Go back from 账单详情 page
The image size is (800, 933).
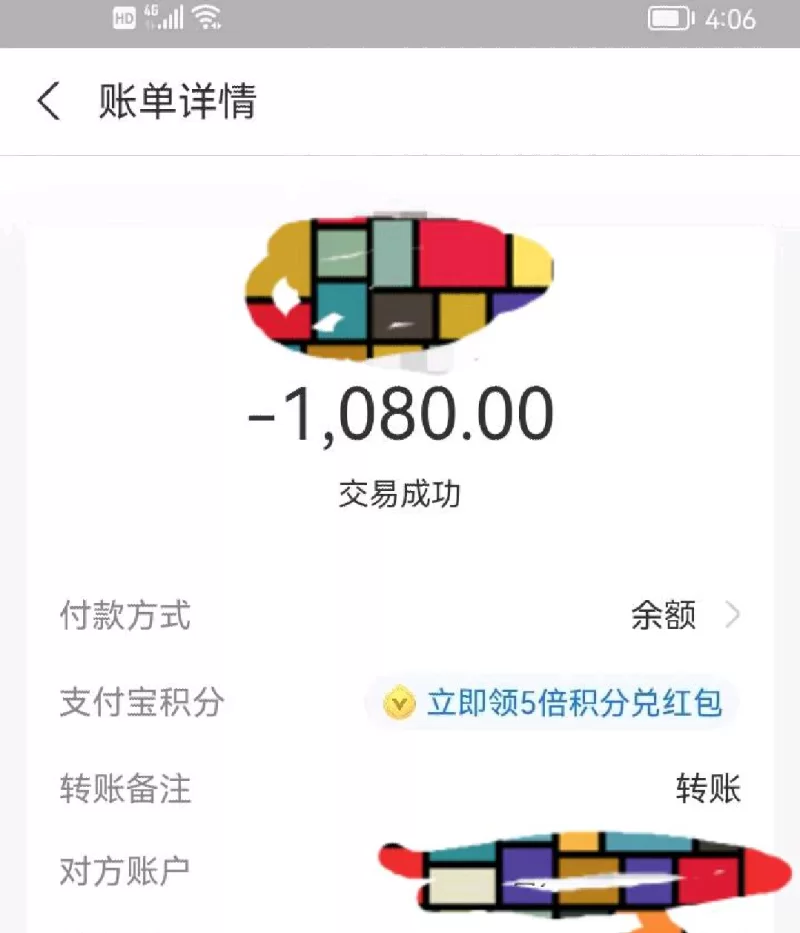pos(48,102)
